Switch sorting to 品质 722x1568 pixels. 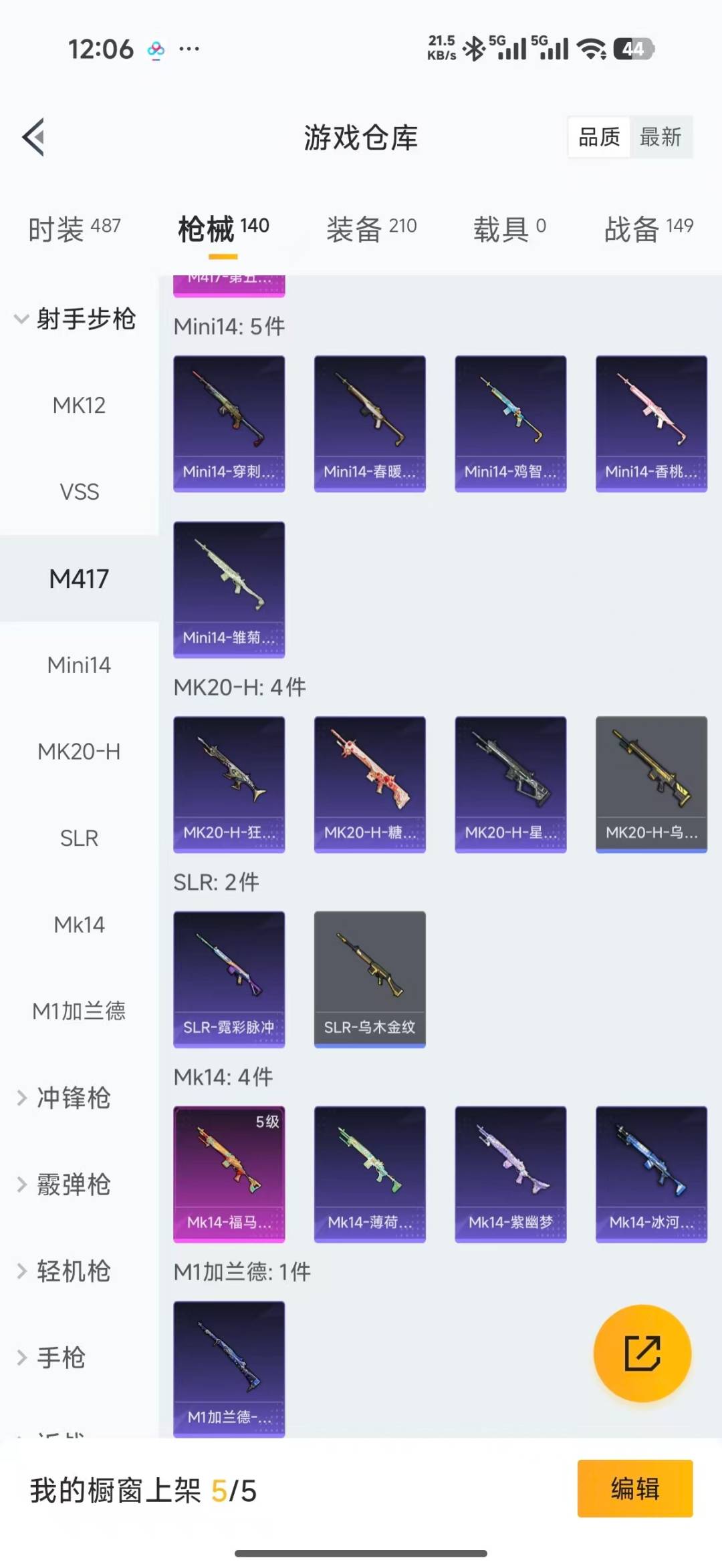click(598, 137)
